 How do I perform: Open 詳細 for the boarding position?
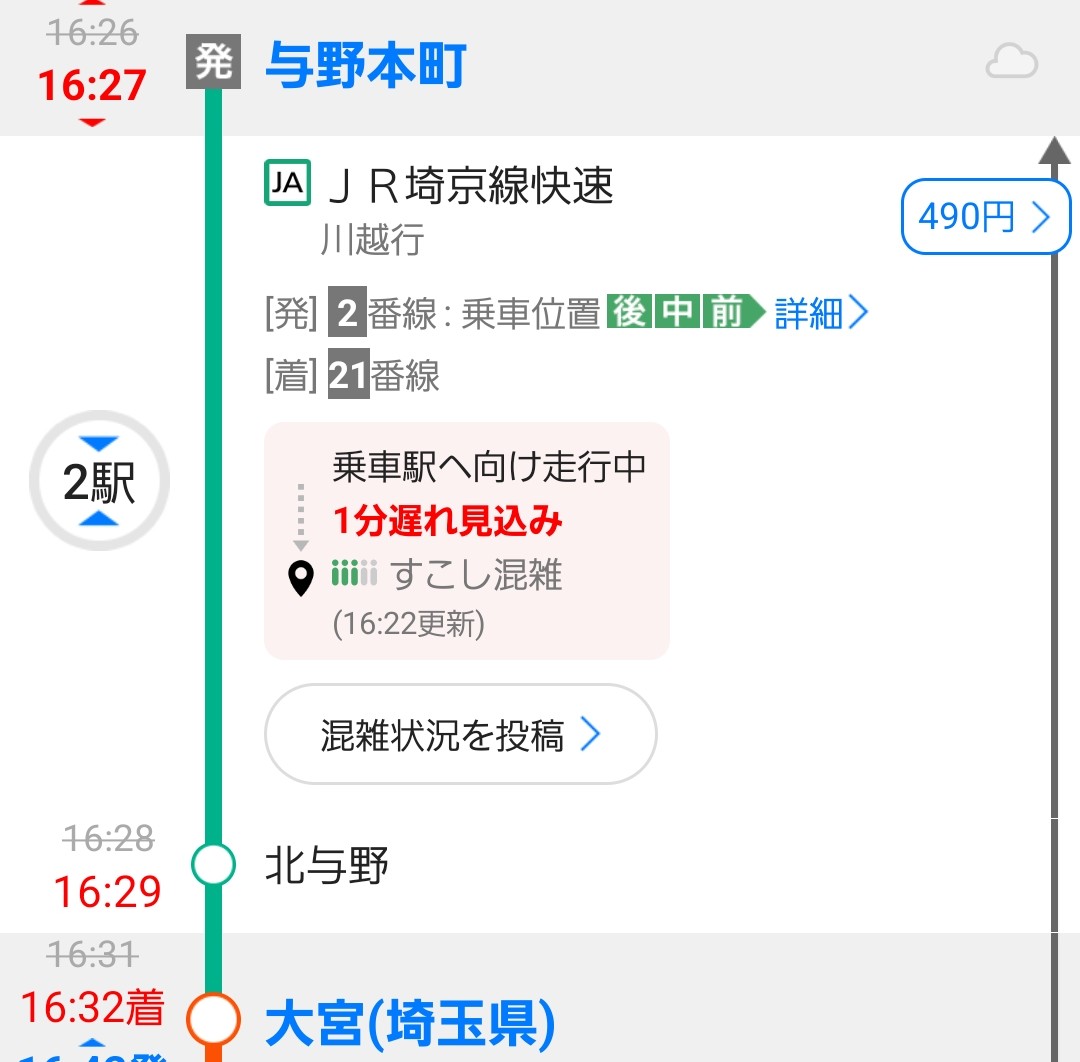click(821, 314)
